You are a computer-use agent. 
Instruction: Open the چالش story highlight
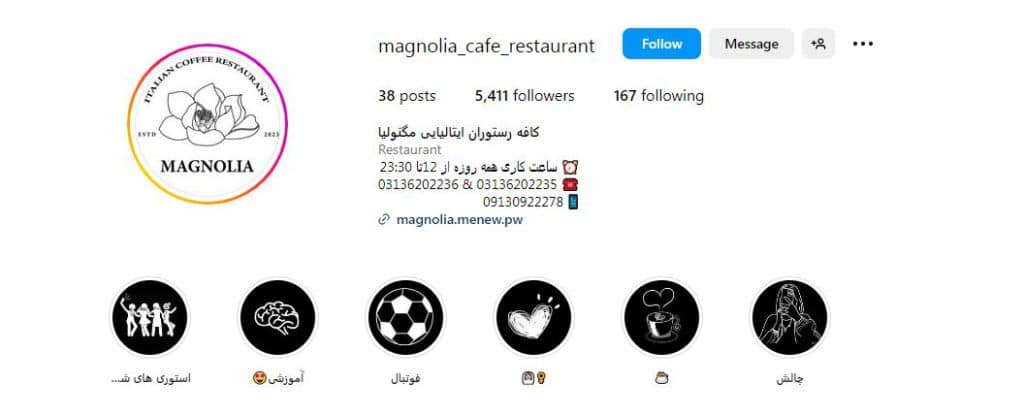[x=790, y=318]
